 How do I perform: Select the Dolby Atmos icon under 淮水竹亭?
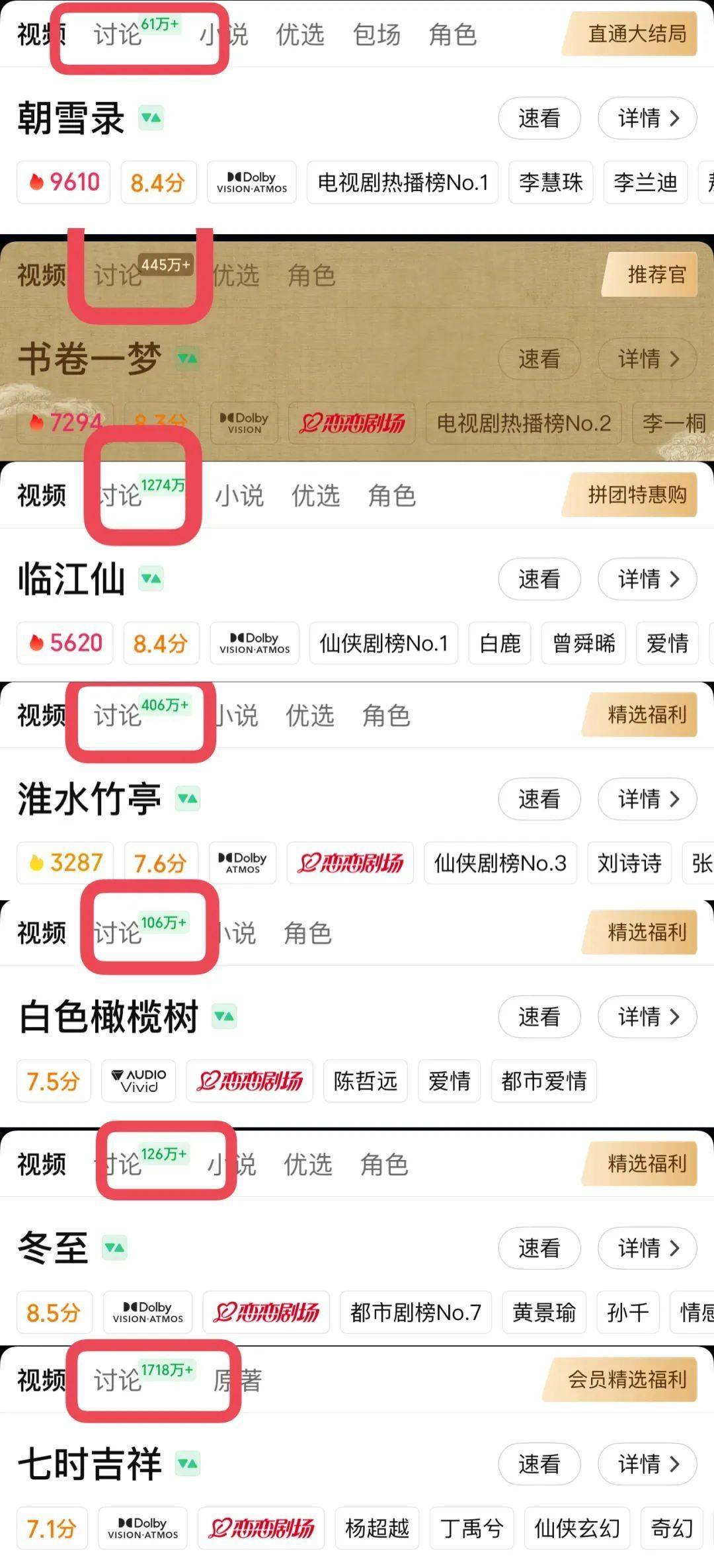242,863
